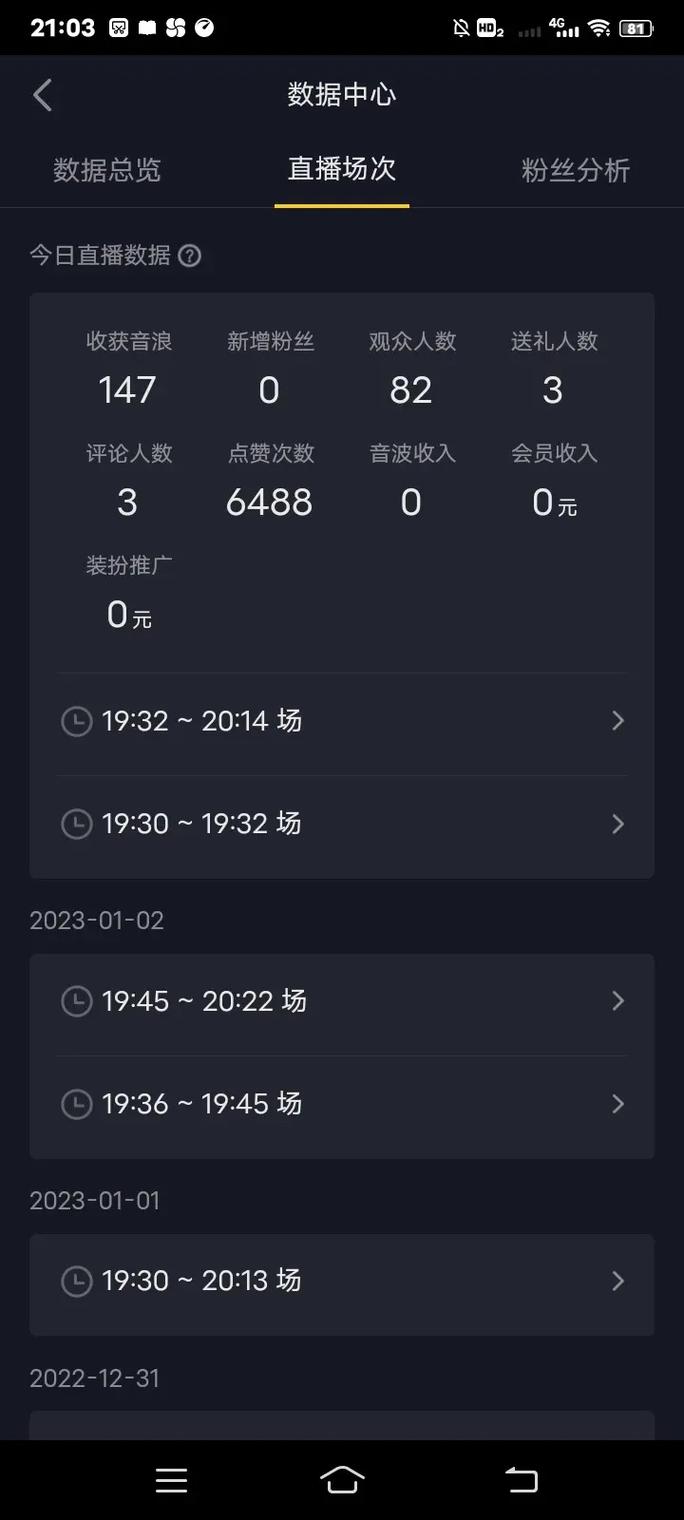Screen dimensions: 684x1520
Task: Select the 直播场次 tab
Action: pyautogui.click(x=342, y=169)
